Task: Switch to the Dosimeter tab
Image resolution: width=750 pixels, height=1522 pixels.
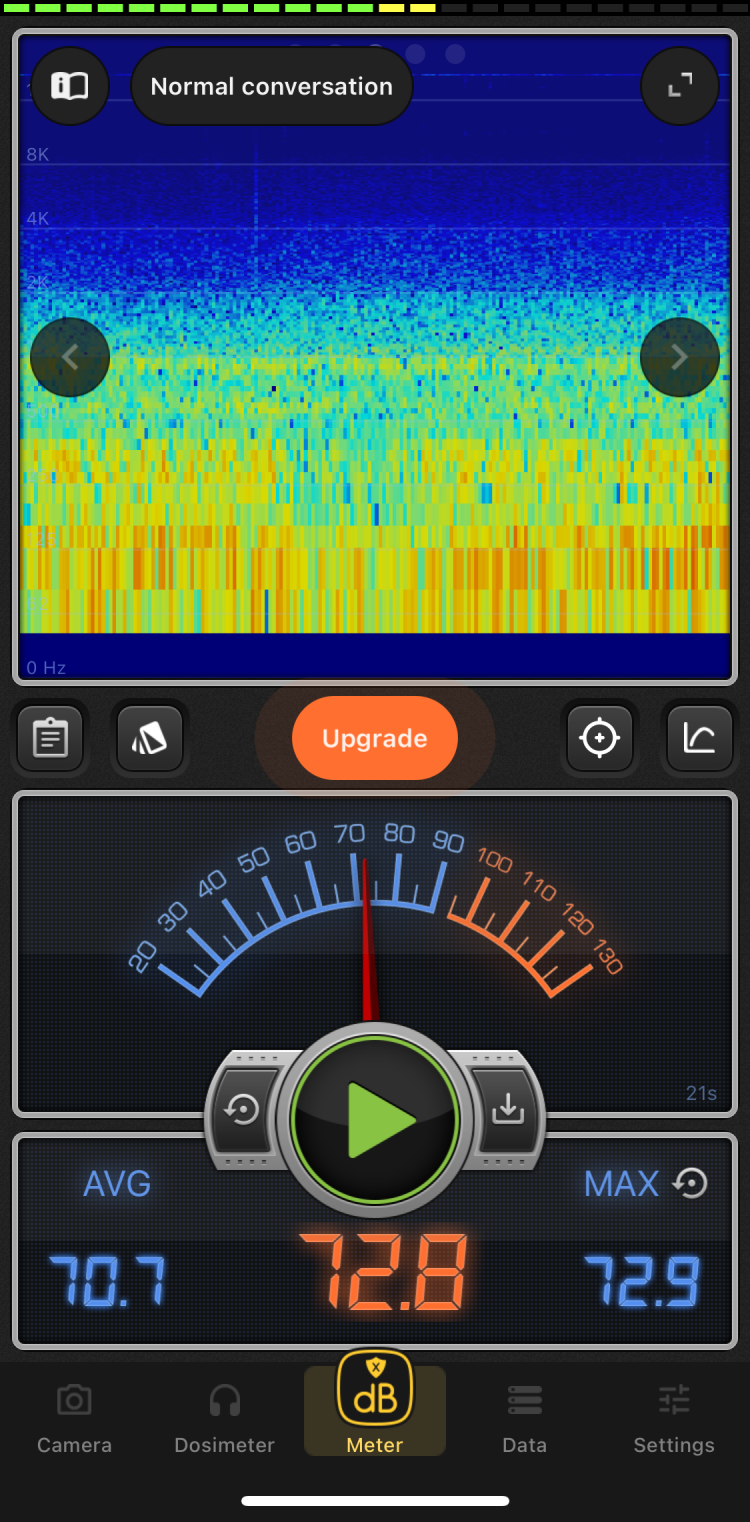Action: point(224,1418)
